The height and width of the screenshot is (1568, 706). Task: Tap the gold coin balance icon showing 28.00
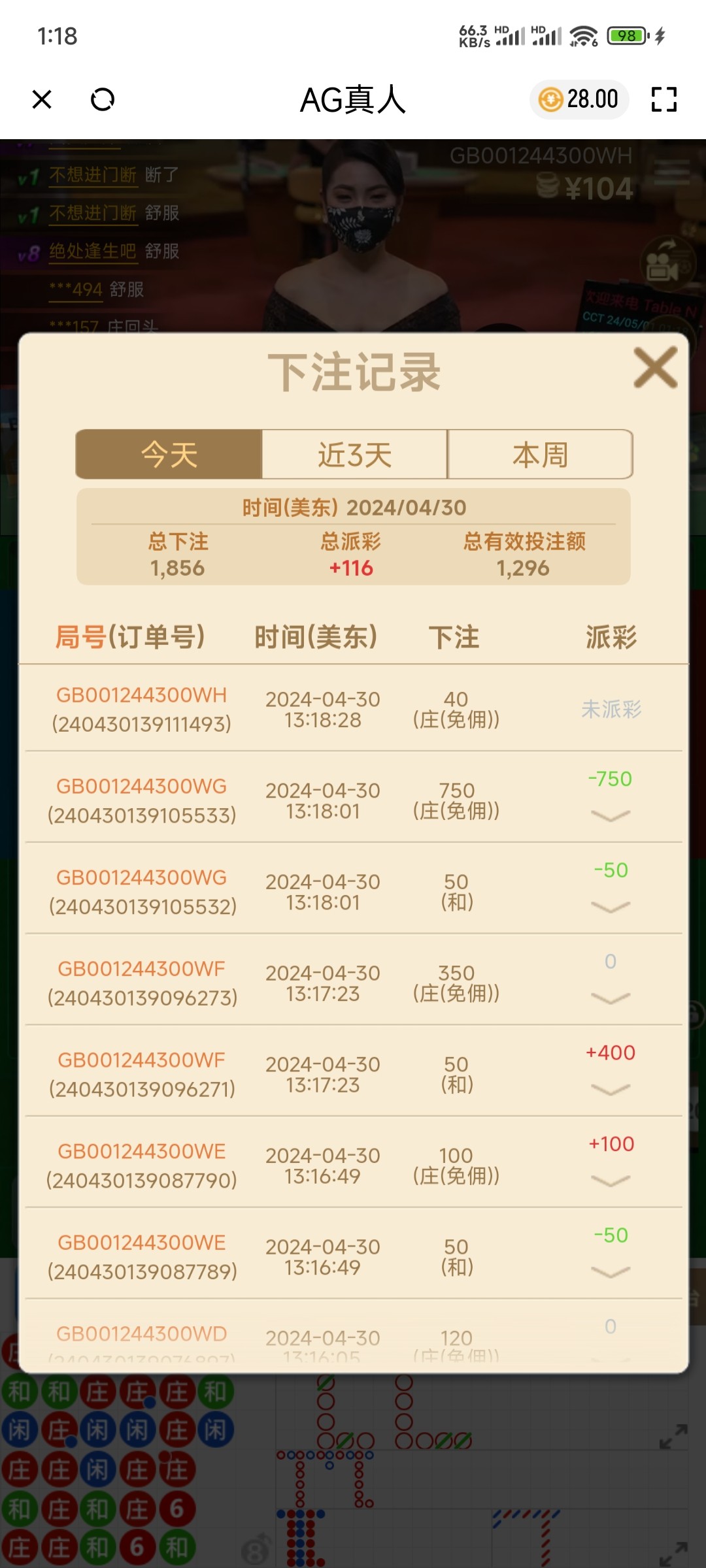tap(551, 99)
